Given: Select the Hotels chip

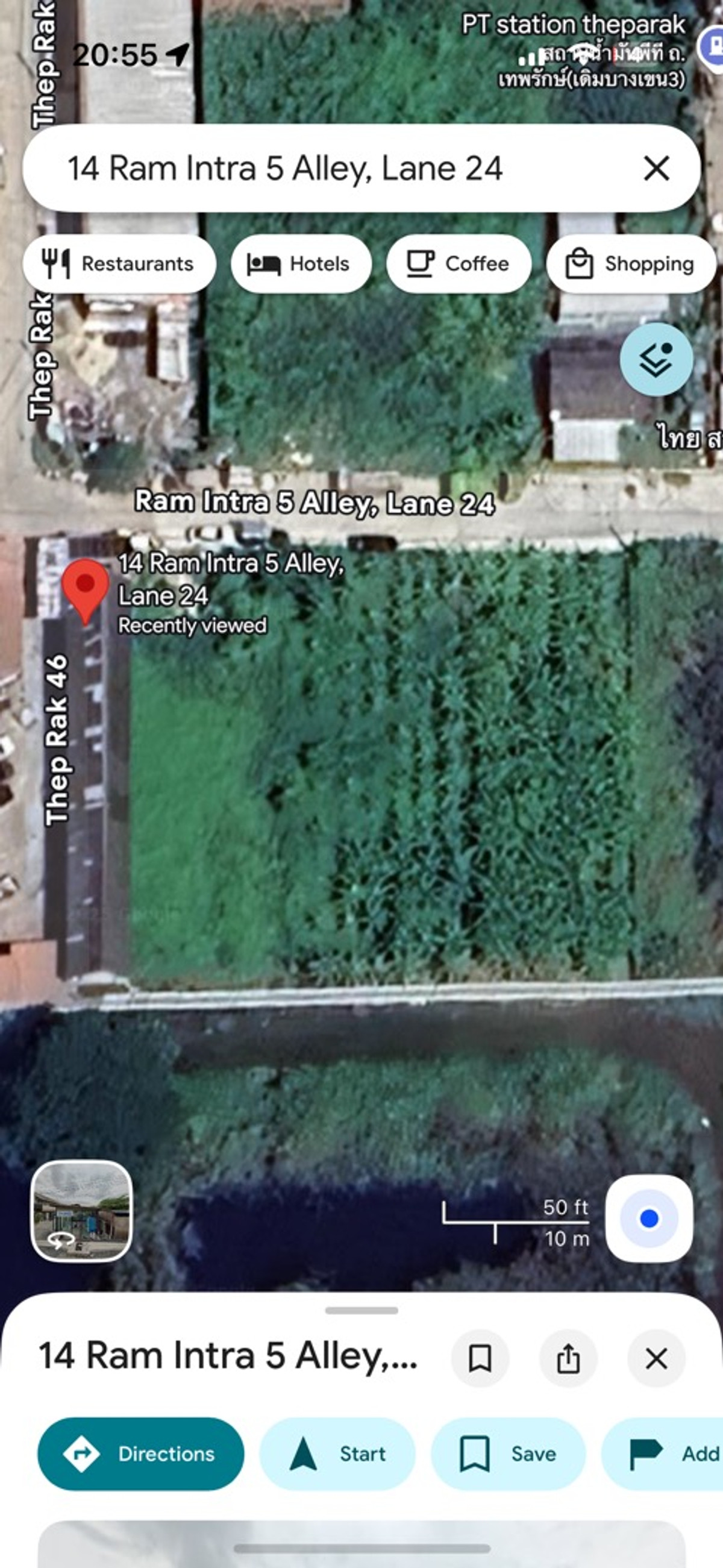Looking at the screenshot, I should pyautogui.click(x=301, y=263).
